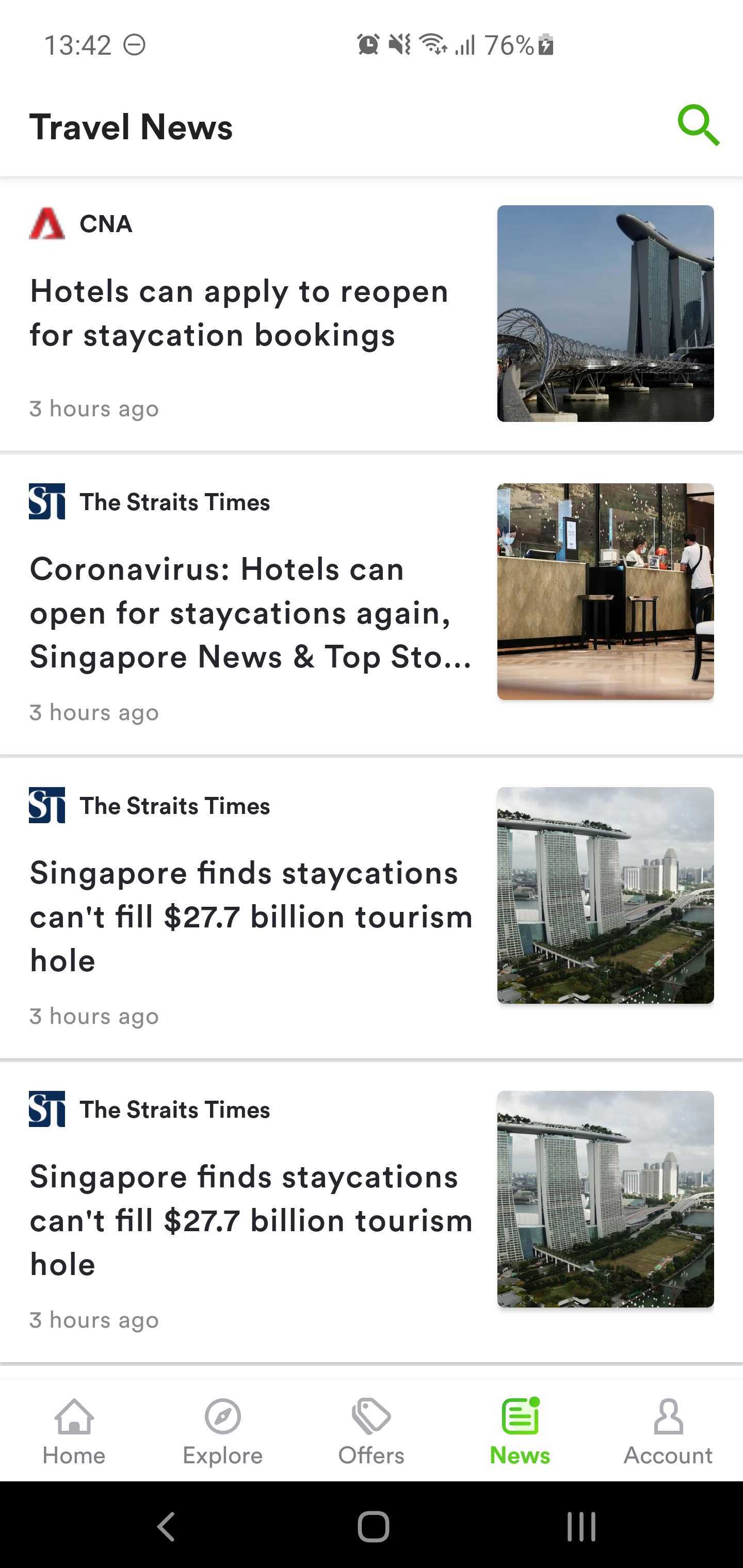Switch to the Home tab

point(74,1431)
